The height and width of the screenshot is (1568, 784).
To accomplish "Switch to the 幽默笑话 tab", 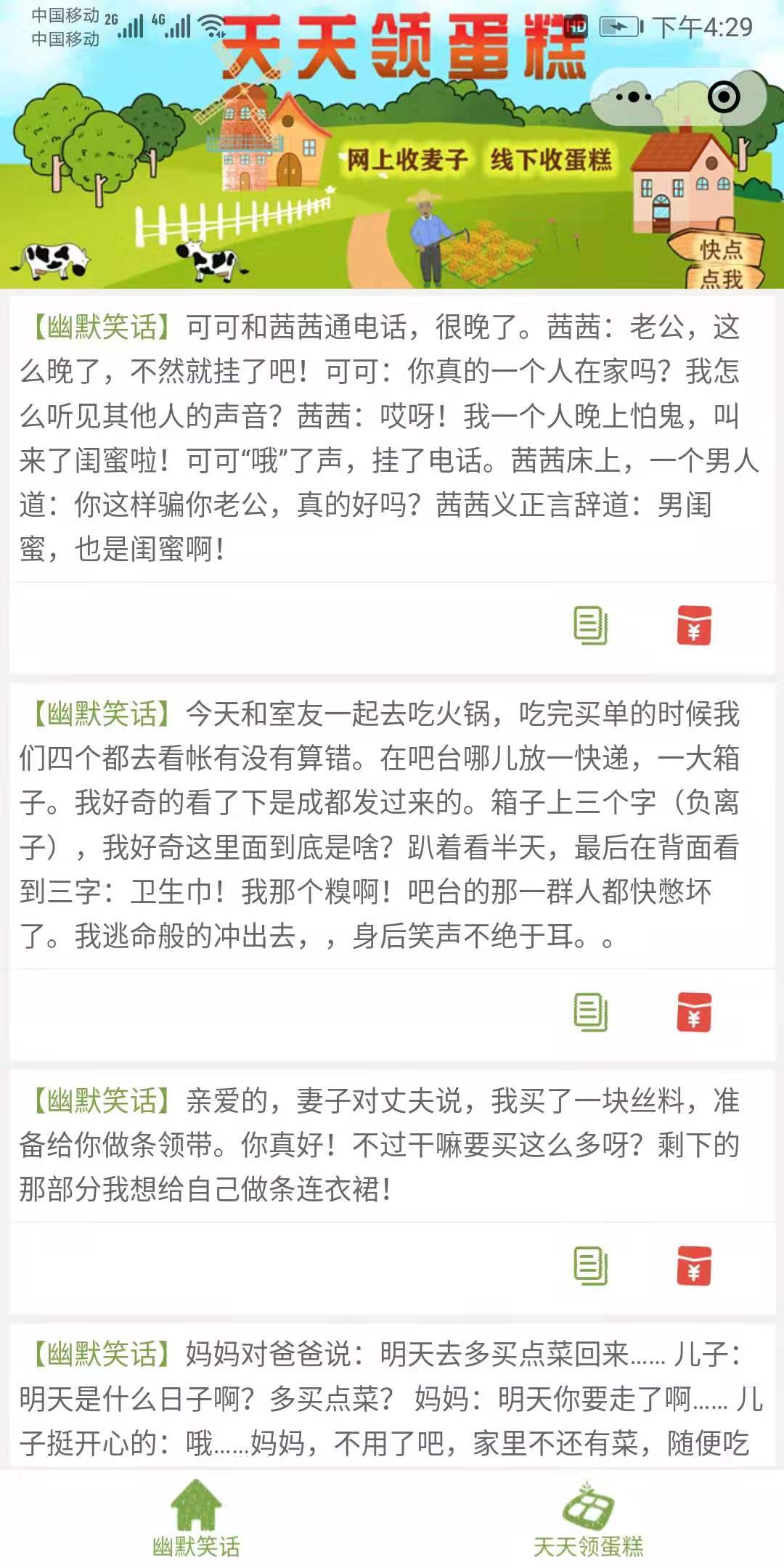I will pos(196,1519).
